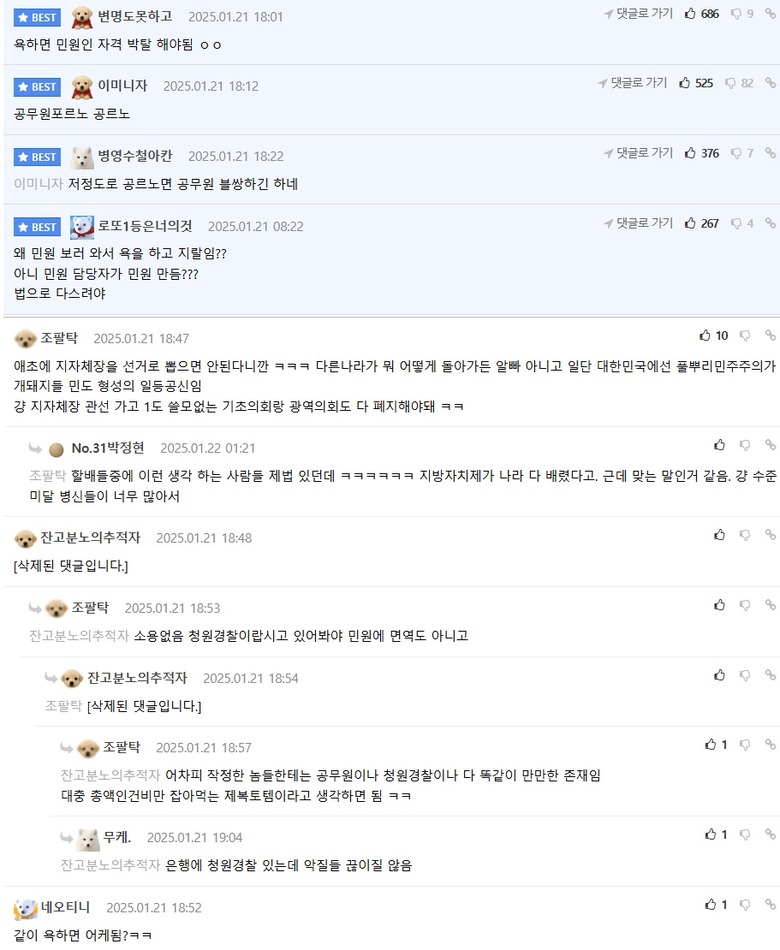Upvote 네오티니's comment

point(710,905)
